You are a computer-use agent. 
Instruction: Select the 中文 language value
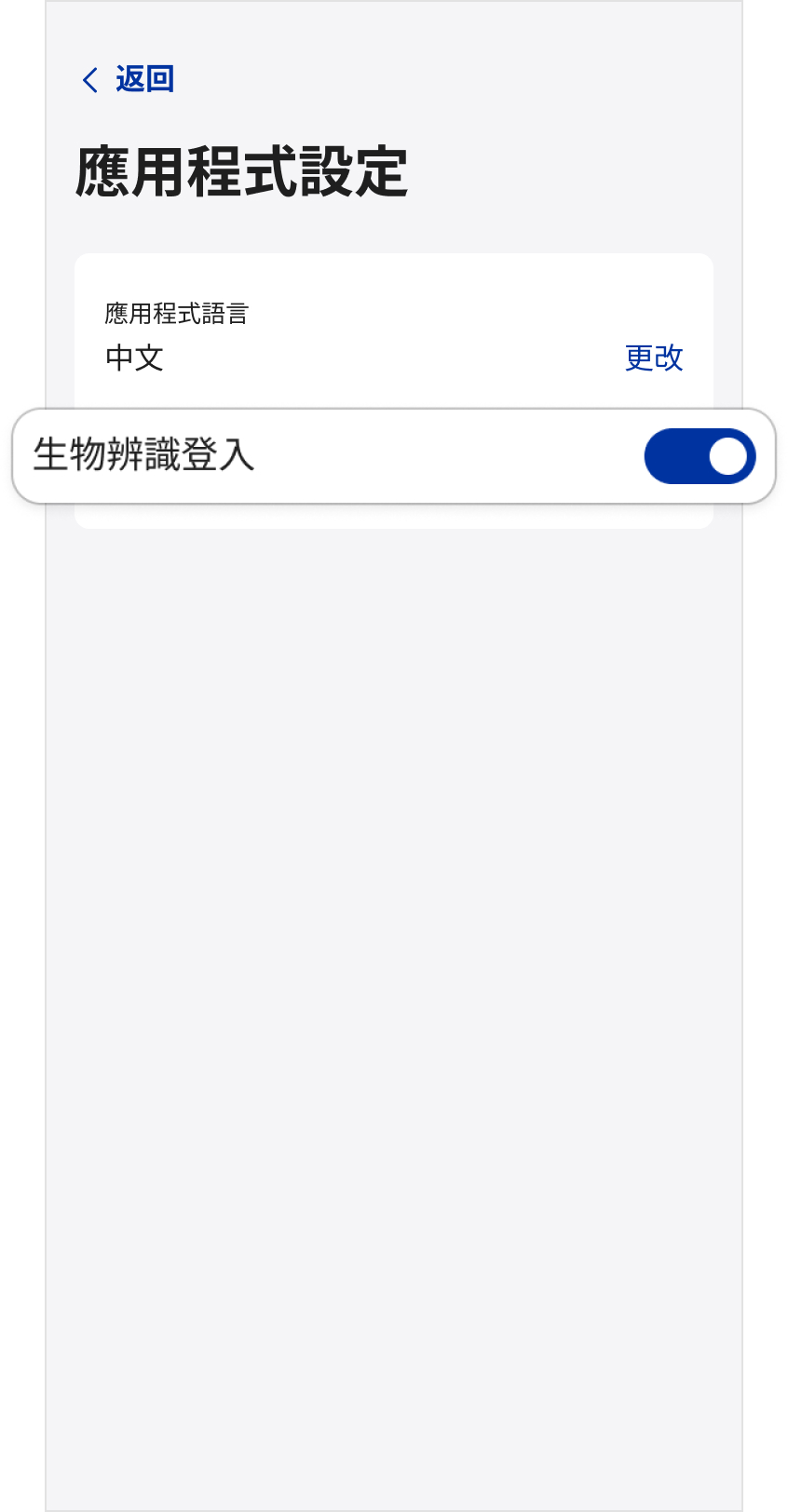click(x=135, y=358)
